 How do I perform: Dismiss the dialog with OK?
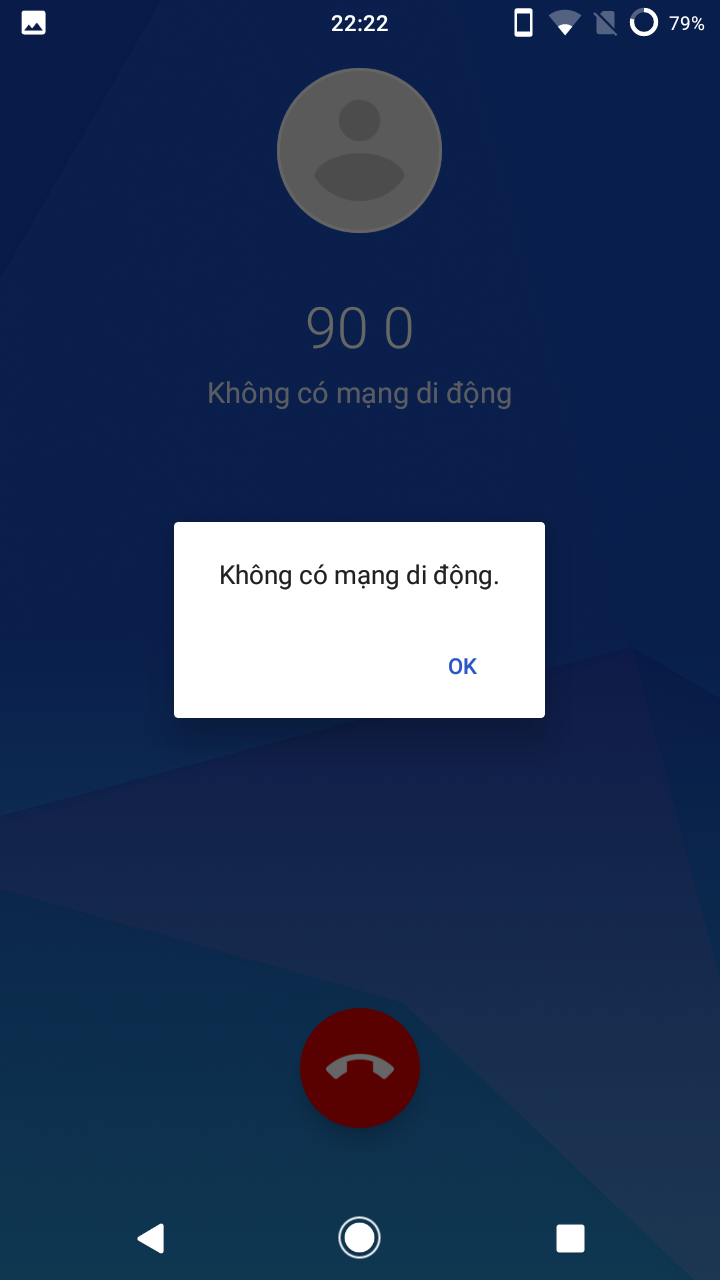coord(462,666)
